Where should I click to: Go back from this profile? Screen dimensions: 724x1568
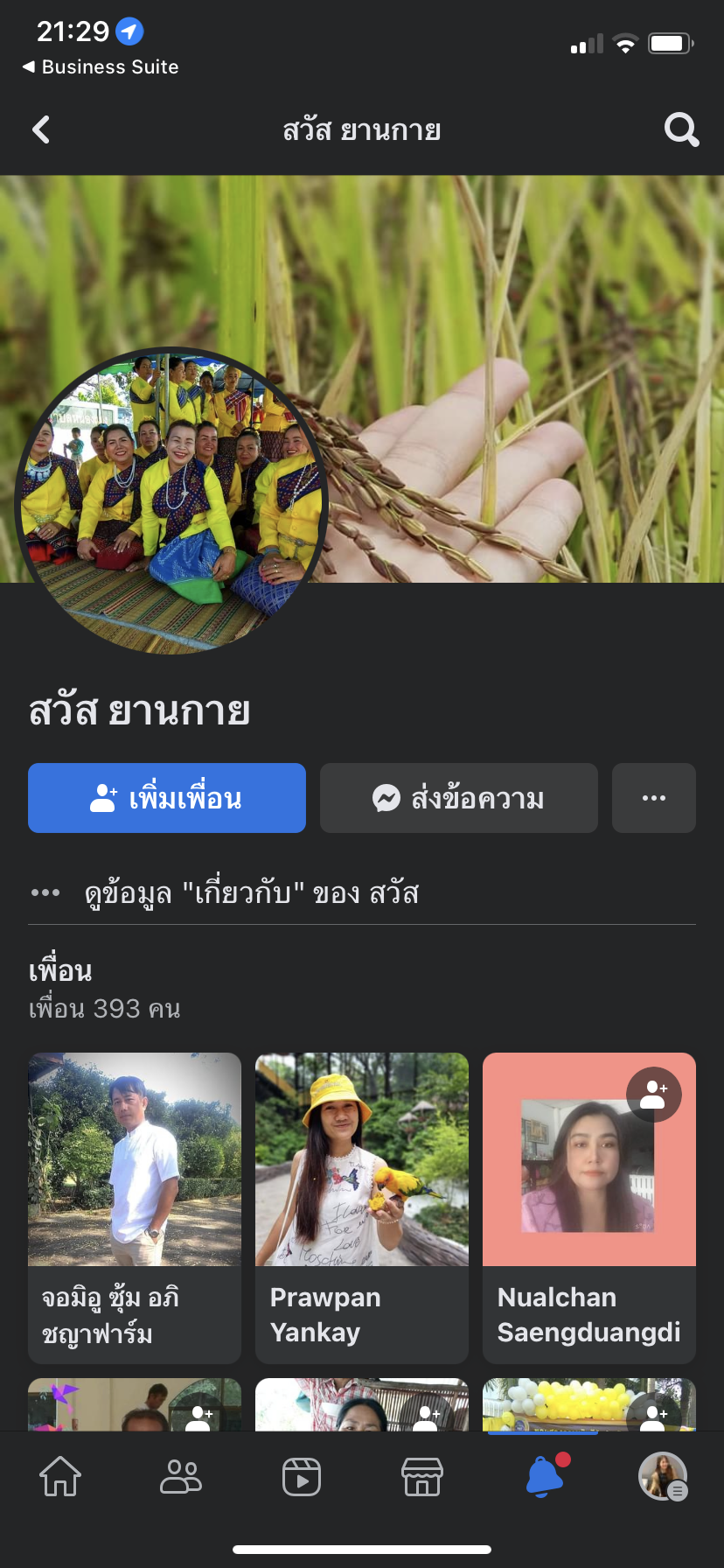click(41, 130)
